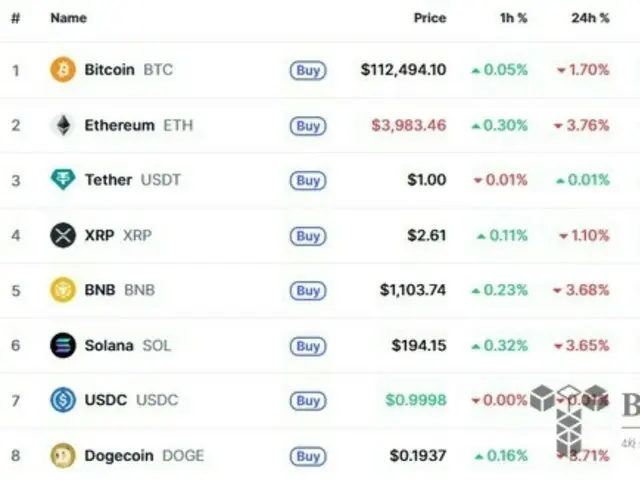The height and width of the screenshot is (480, 640).
Task: Sort by the 1h % column
Action: [514, 18]
